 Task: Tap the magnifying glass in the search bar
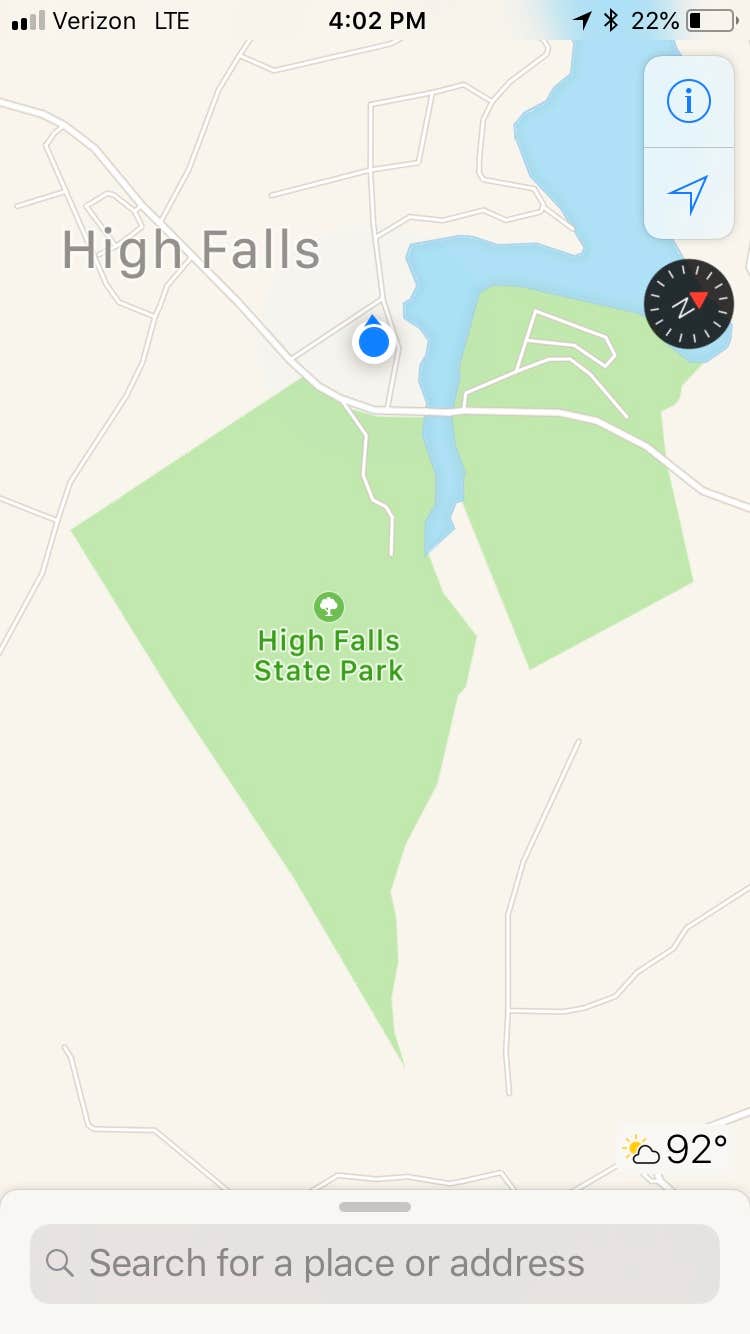click(x=58, y=1263)
